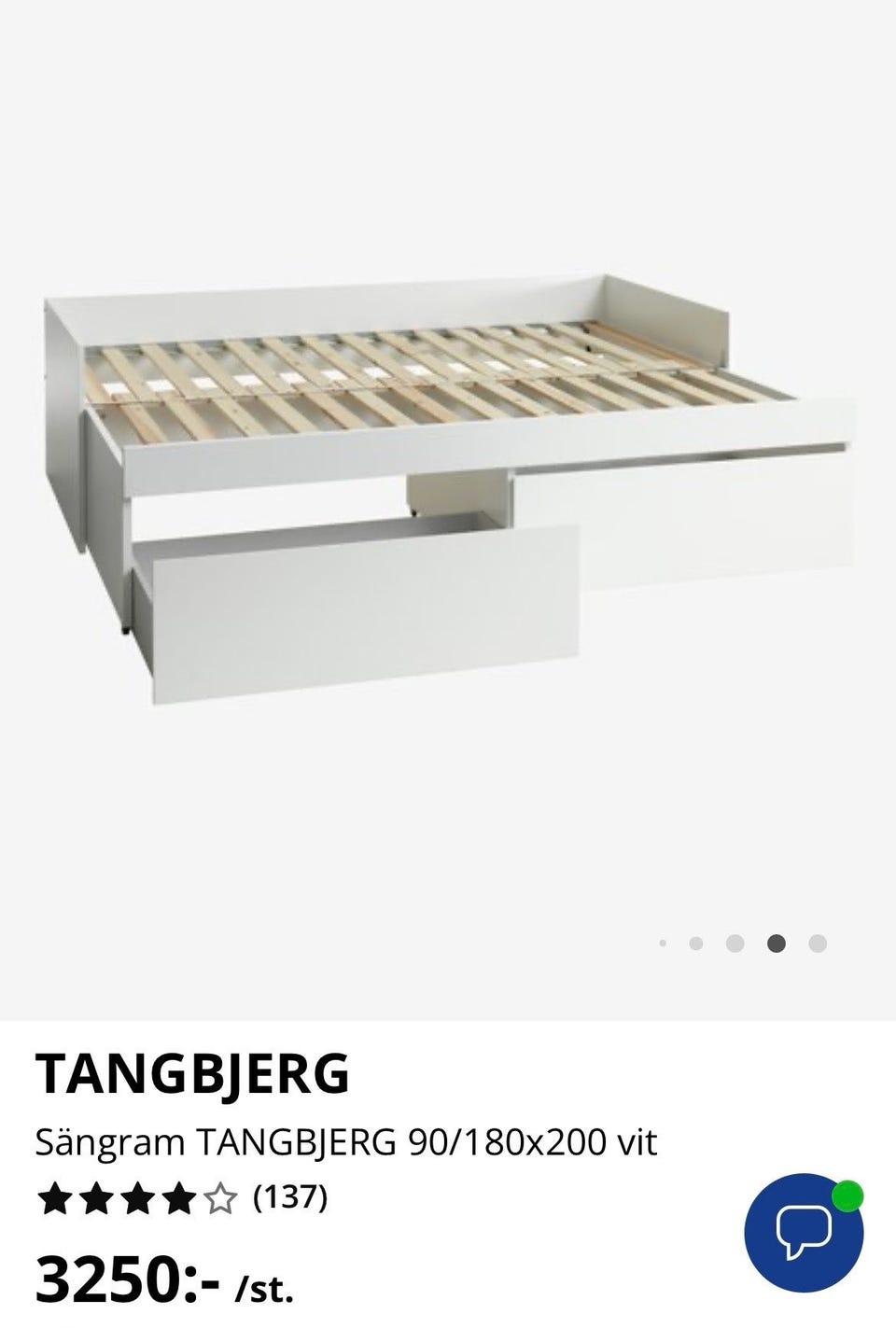Click the third filled rating star
896x1328 pixels.
point(138,1197)
